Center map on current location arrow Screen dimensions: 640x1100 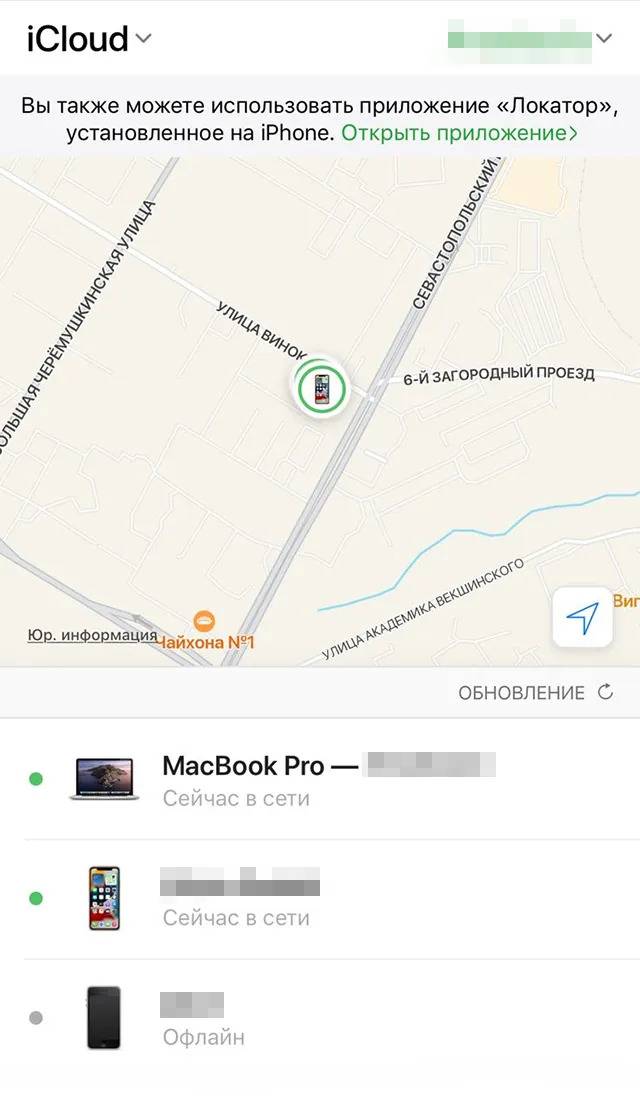582,618
